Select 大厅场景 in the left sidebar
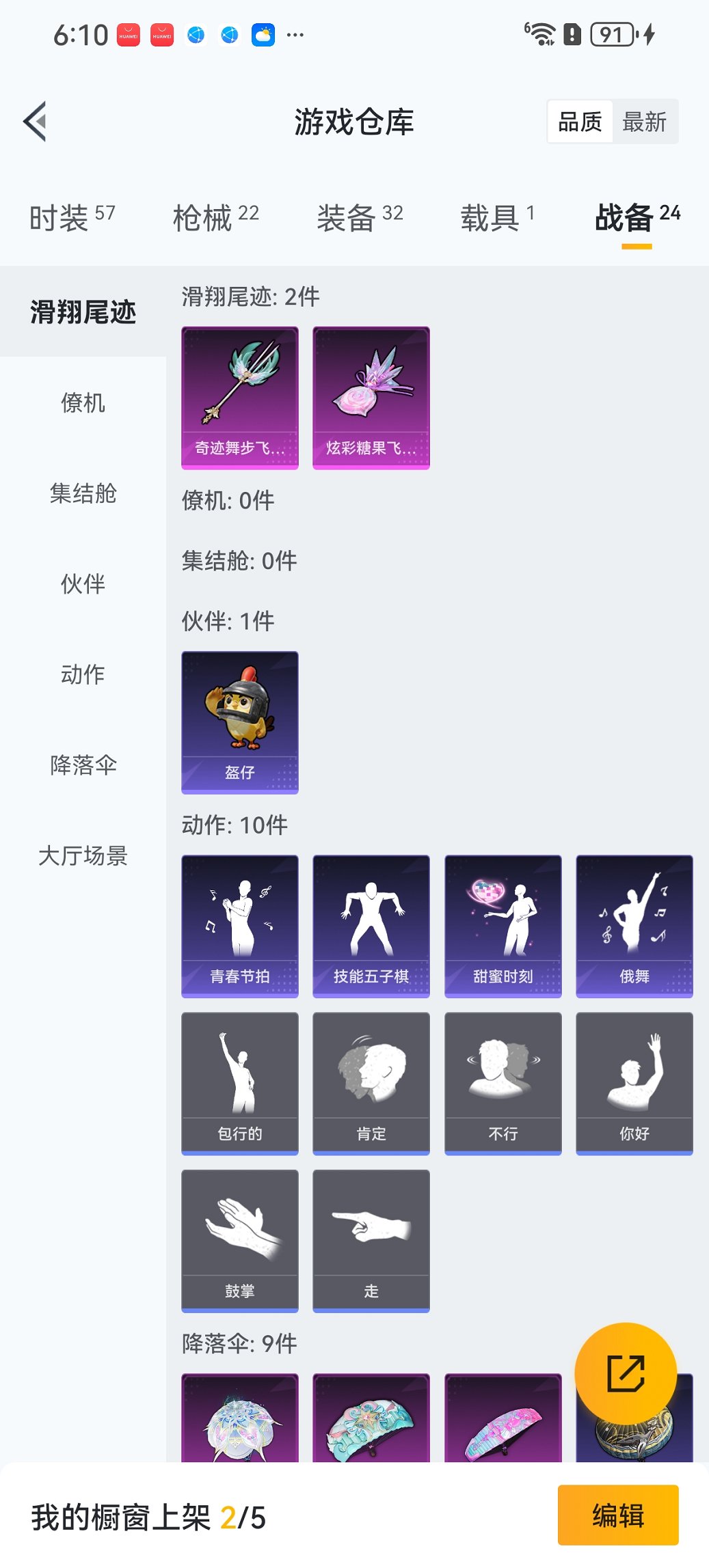The width and height of the screenshot is (709, 1568). 83,856
